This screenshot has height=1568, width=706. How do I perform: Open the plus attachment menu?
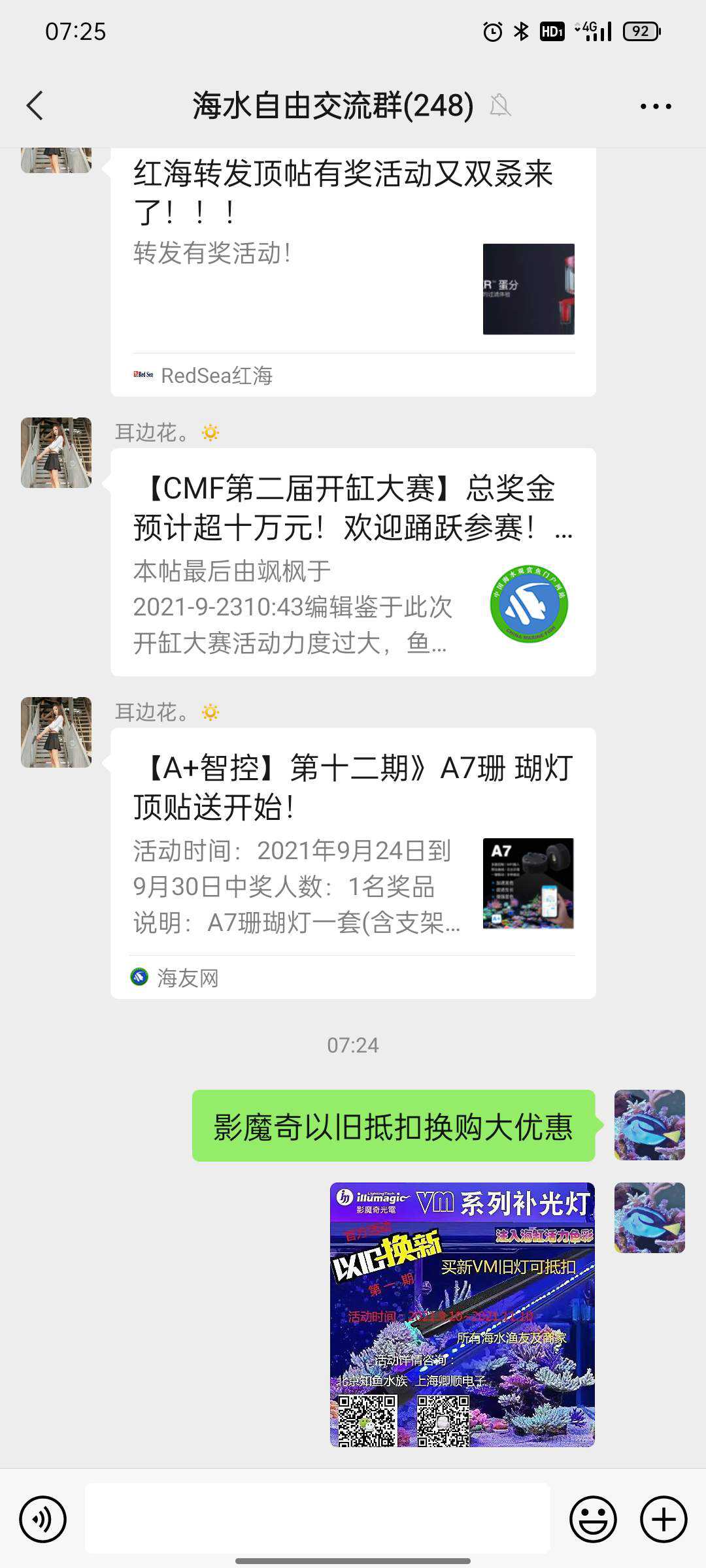point(664,1520)
